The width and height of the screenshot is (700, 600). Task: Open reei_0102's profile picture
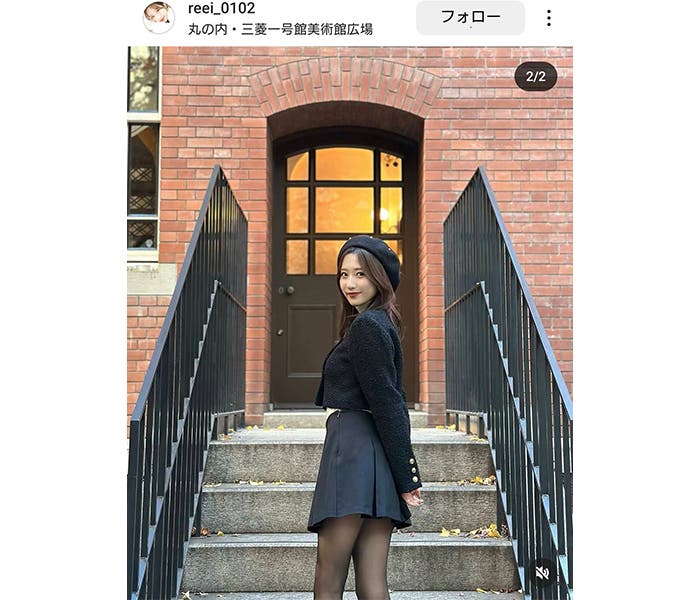point(158,17)
